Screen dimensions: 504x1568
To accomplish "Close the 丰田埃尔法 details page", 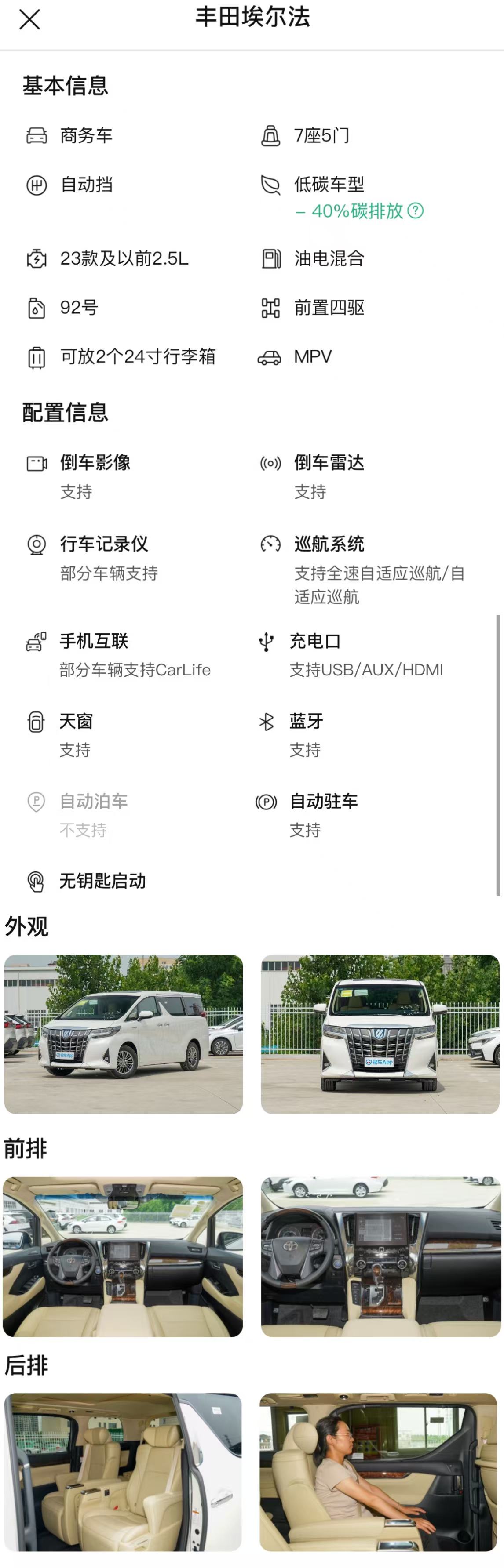I will [29, 19].
